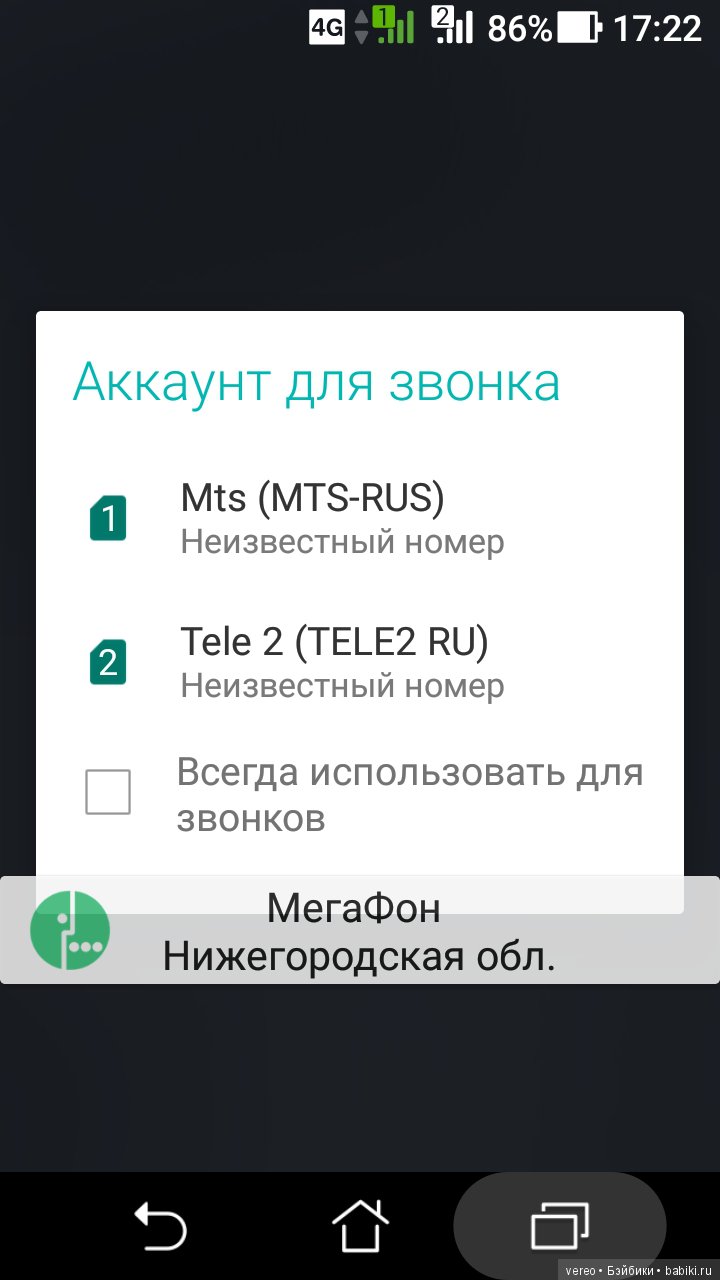
Task: Go back with the navigation bar arrow
Action: click(160, 1225)
